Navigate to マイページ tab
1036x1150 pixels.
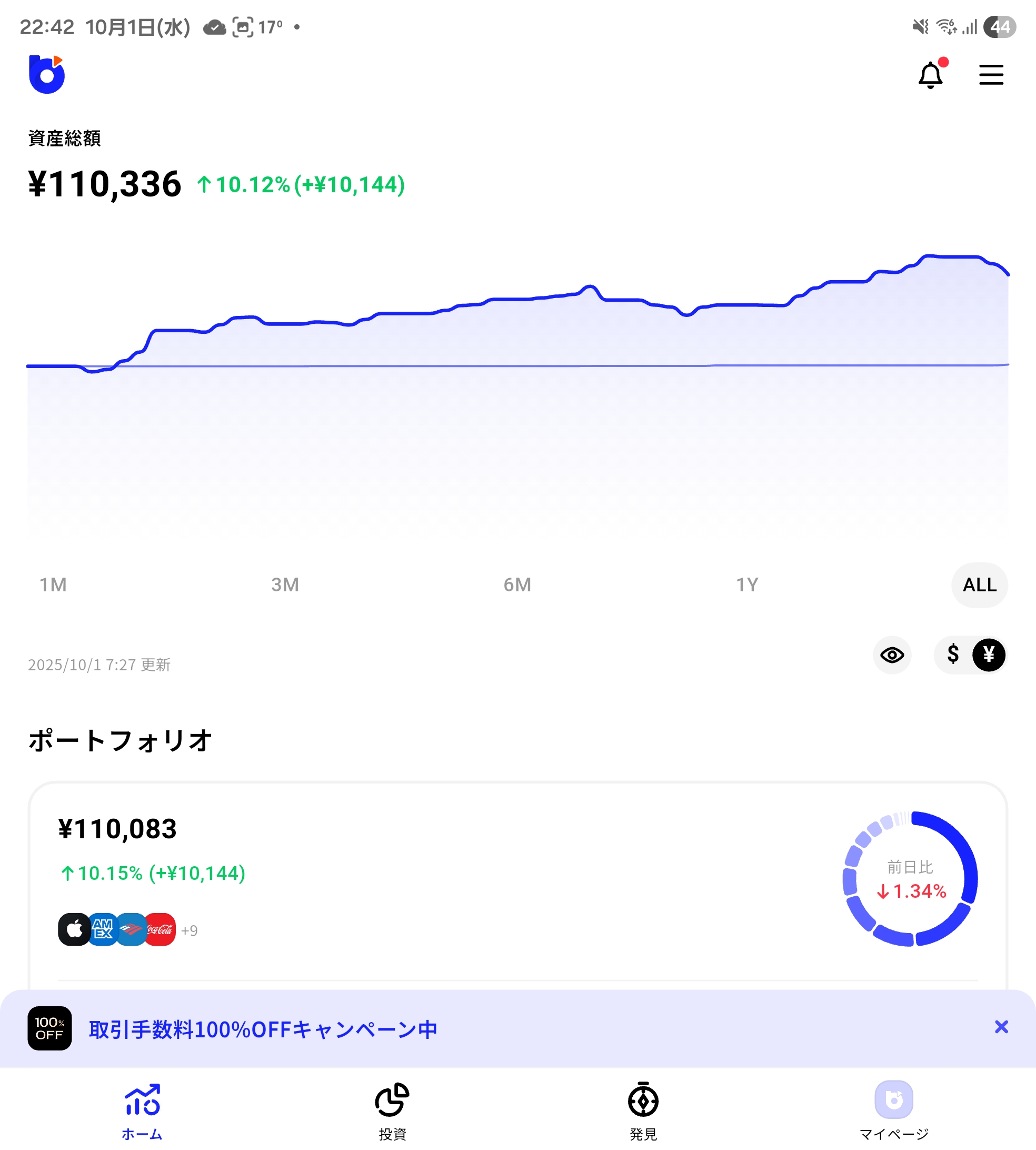pyautogui.click(x=894, y=1111)
